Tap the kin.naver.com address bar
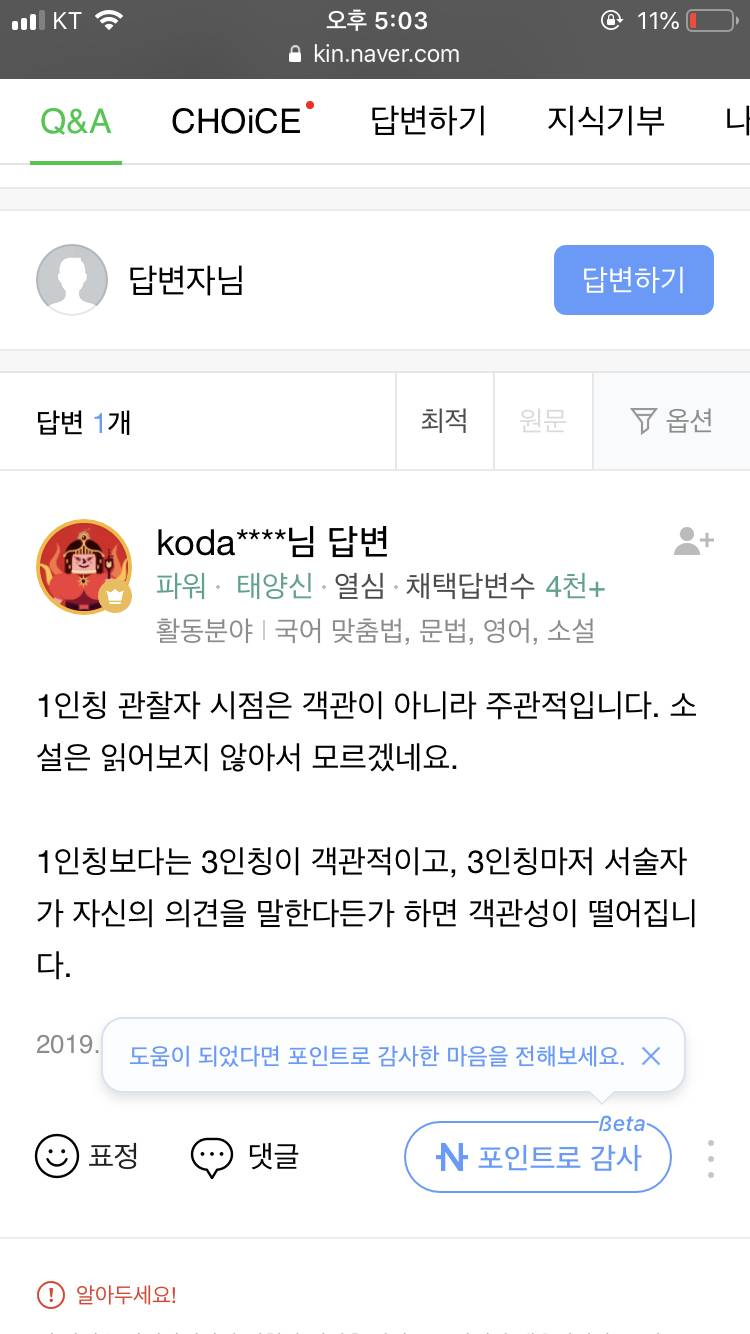 coord(375,56)
